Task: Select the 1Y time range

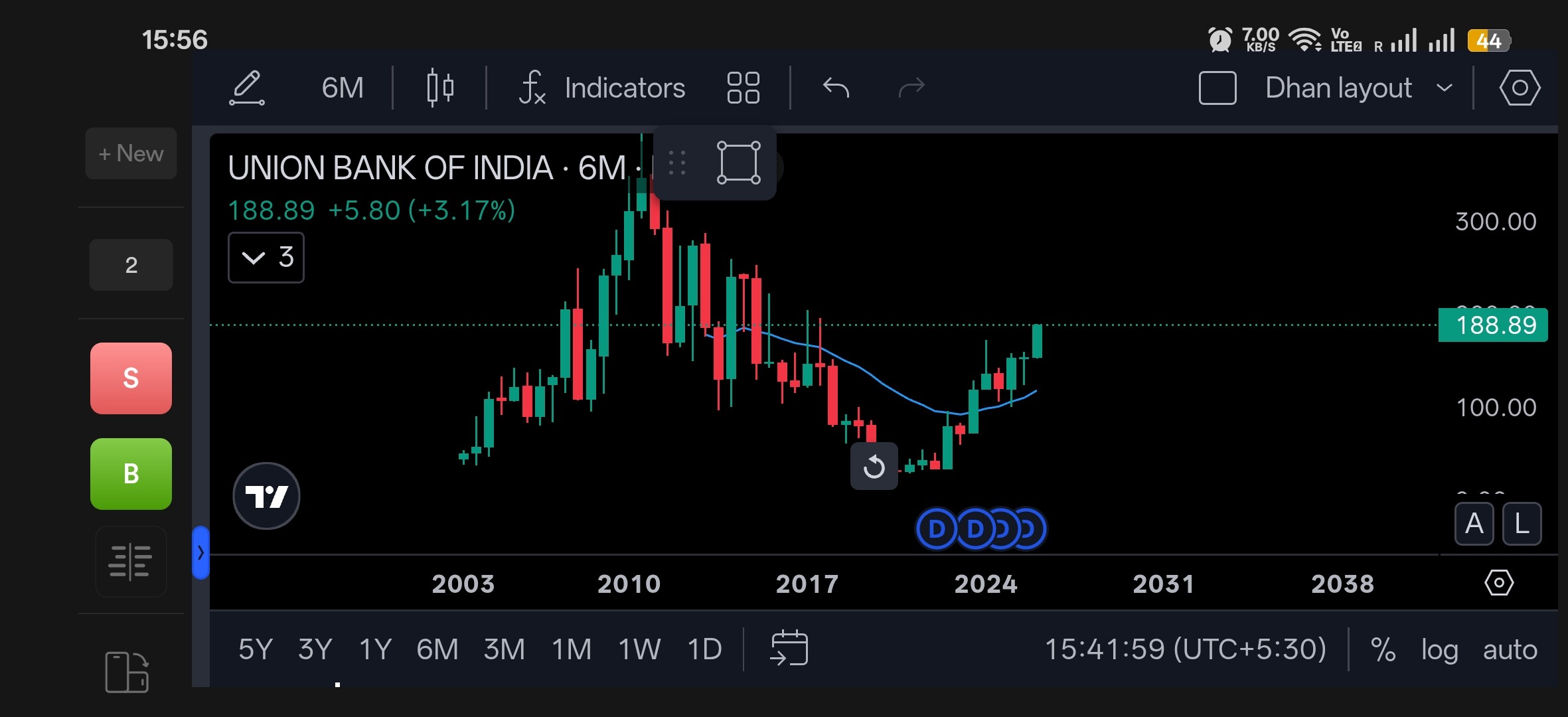Action: coord(375,649)
